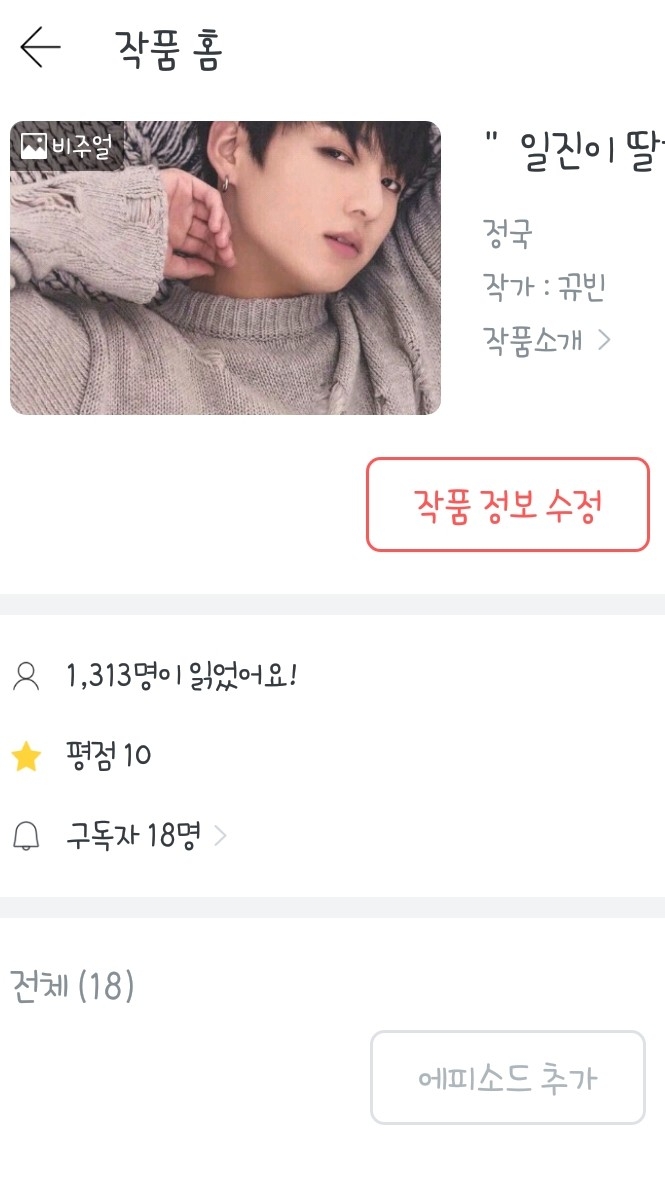The height and width of the screenshot is (1181, 665).
Task: Tap the 작품 정보 수정 button
Action: [508, 505]
